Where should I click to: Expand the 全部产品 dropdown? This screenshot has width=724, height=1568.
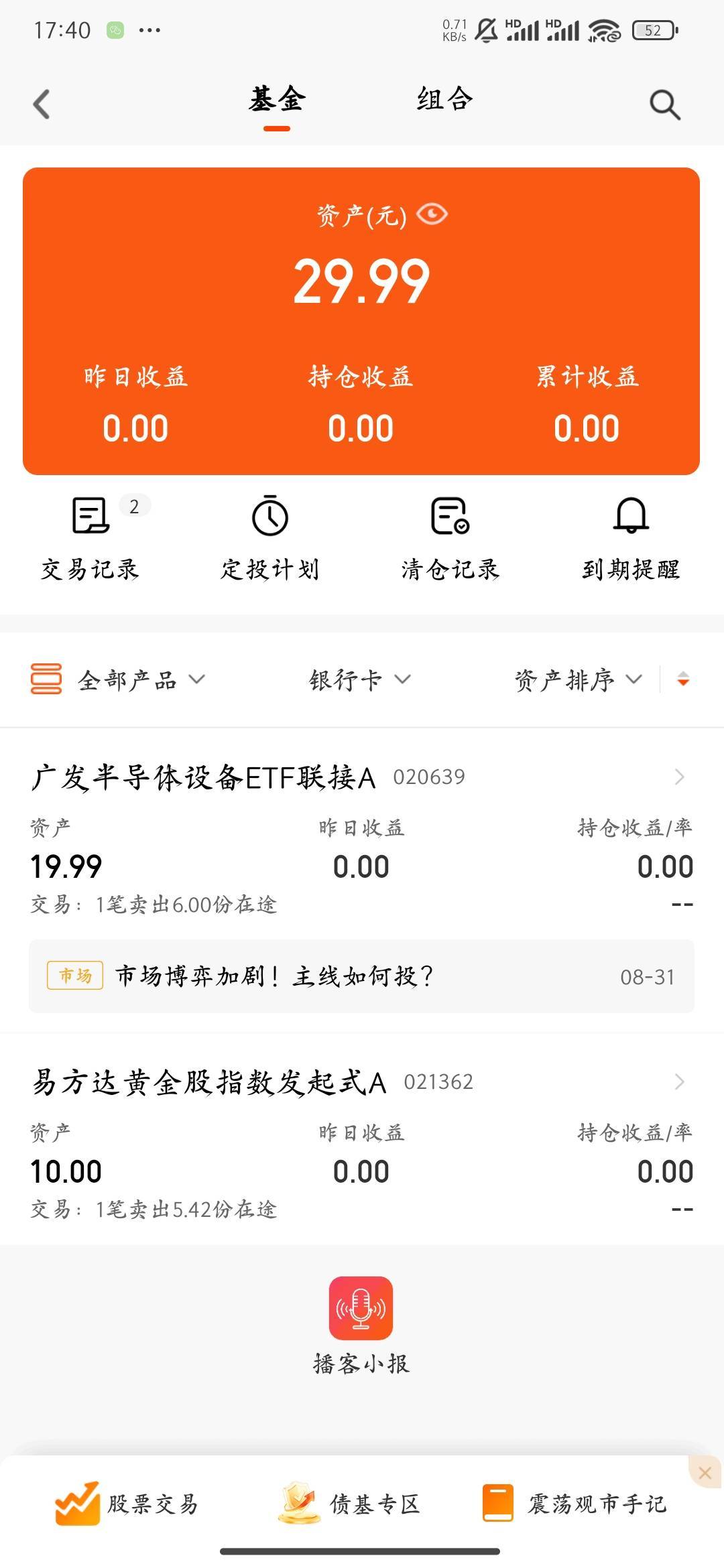pyautogui.click(x=118, y=679)
